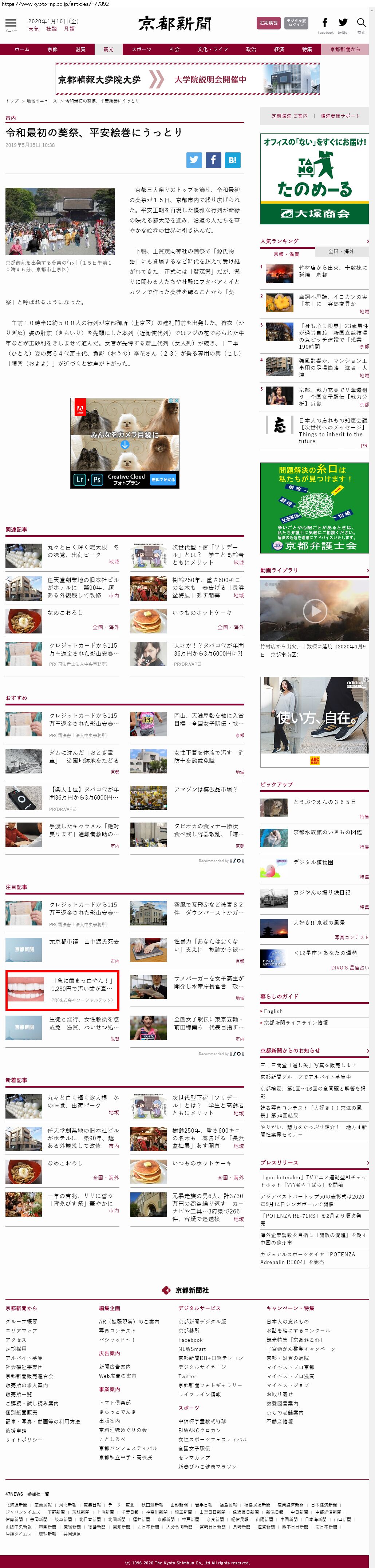Viewport: 375px width, 1568px height.
Task: Go to the 文化・ライフ section
Action: tap(212, 49)
